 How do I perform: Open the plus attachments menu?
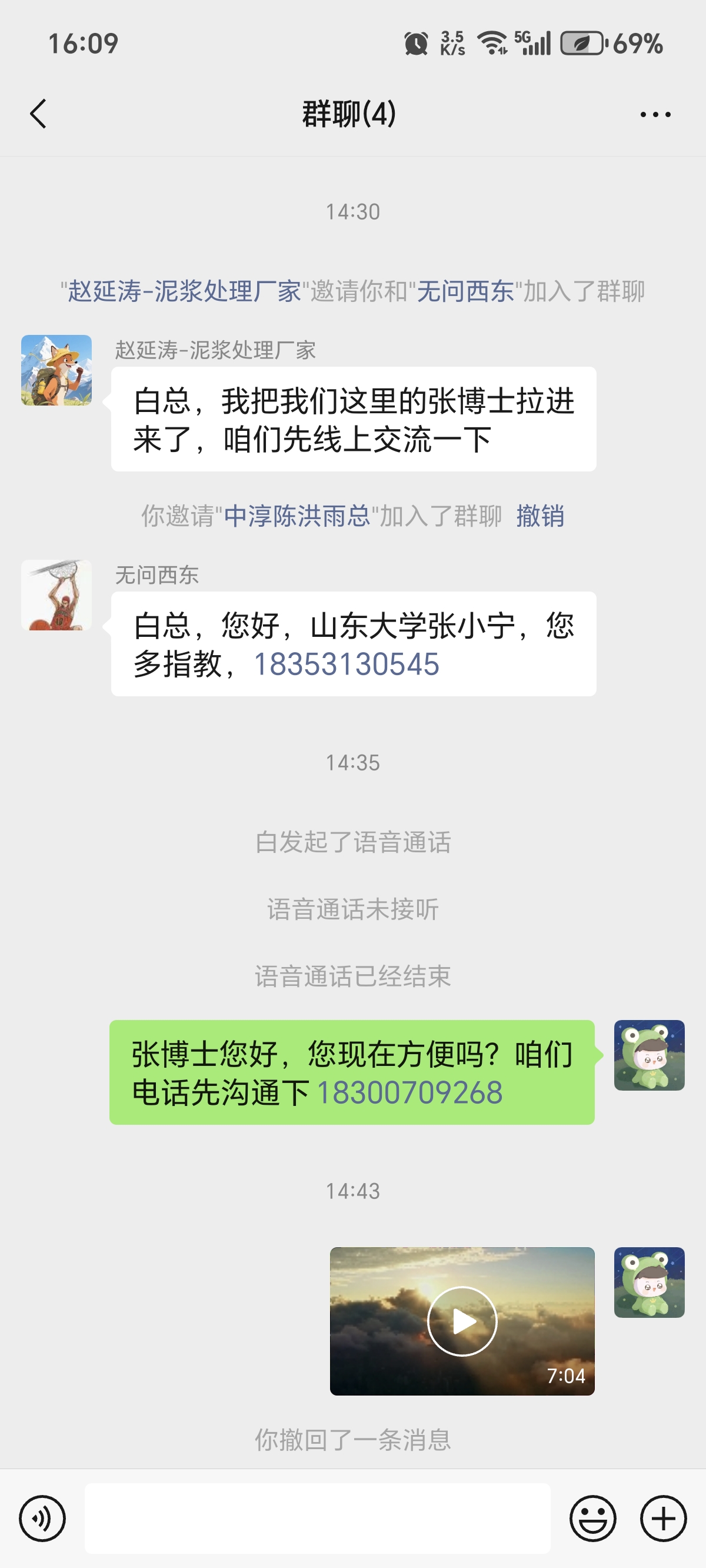click(664, 1519)
